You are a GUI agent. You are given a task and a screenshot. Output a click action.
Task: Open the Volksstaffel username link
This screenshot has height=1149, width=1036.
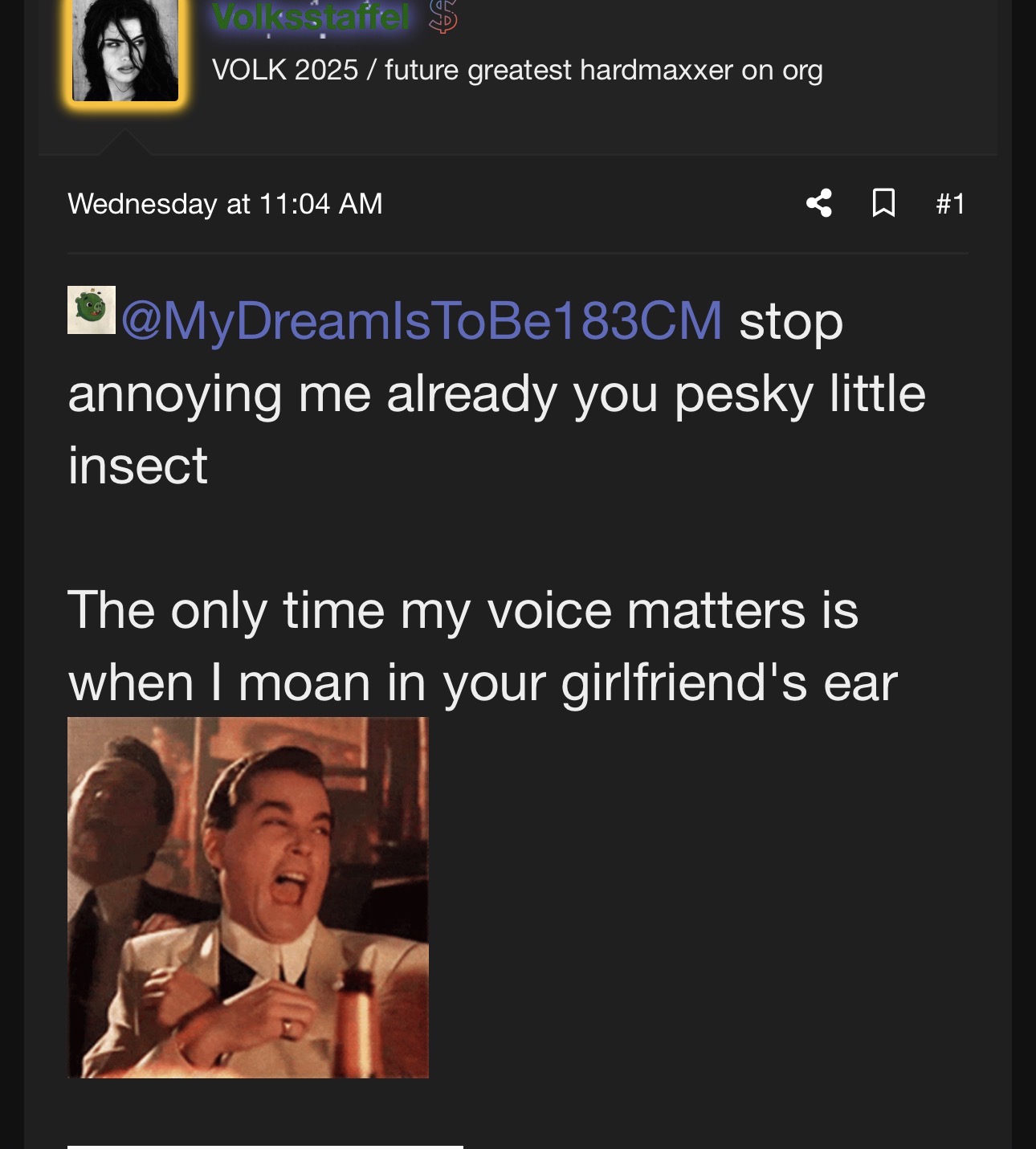pos(312,16)
